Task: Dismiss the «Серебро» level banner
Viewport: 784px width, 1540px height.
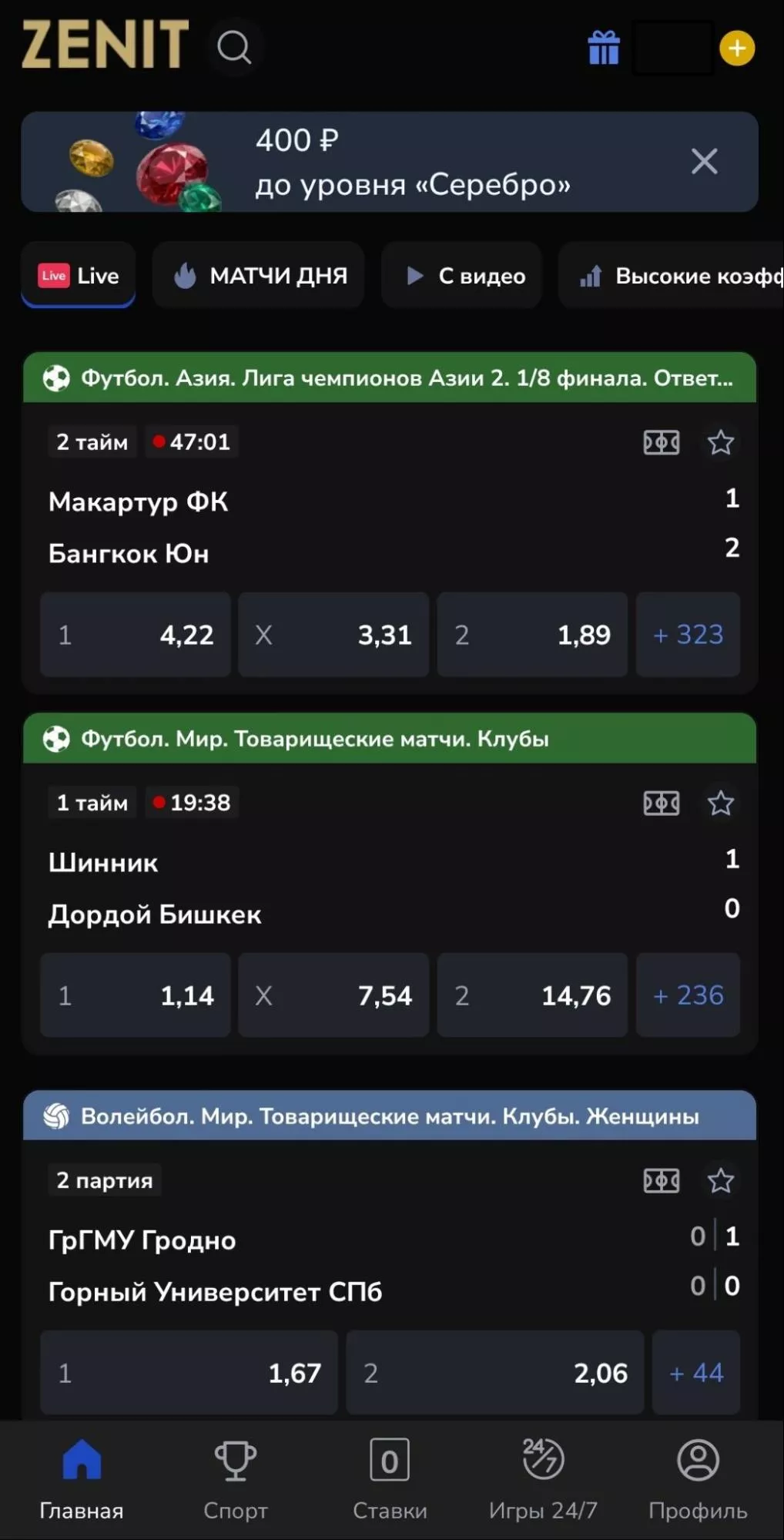Action: (x=704, y=162)
